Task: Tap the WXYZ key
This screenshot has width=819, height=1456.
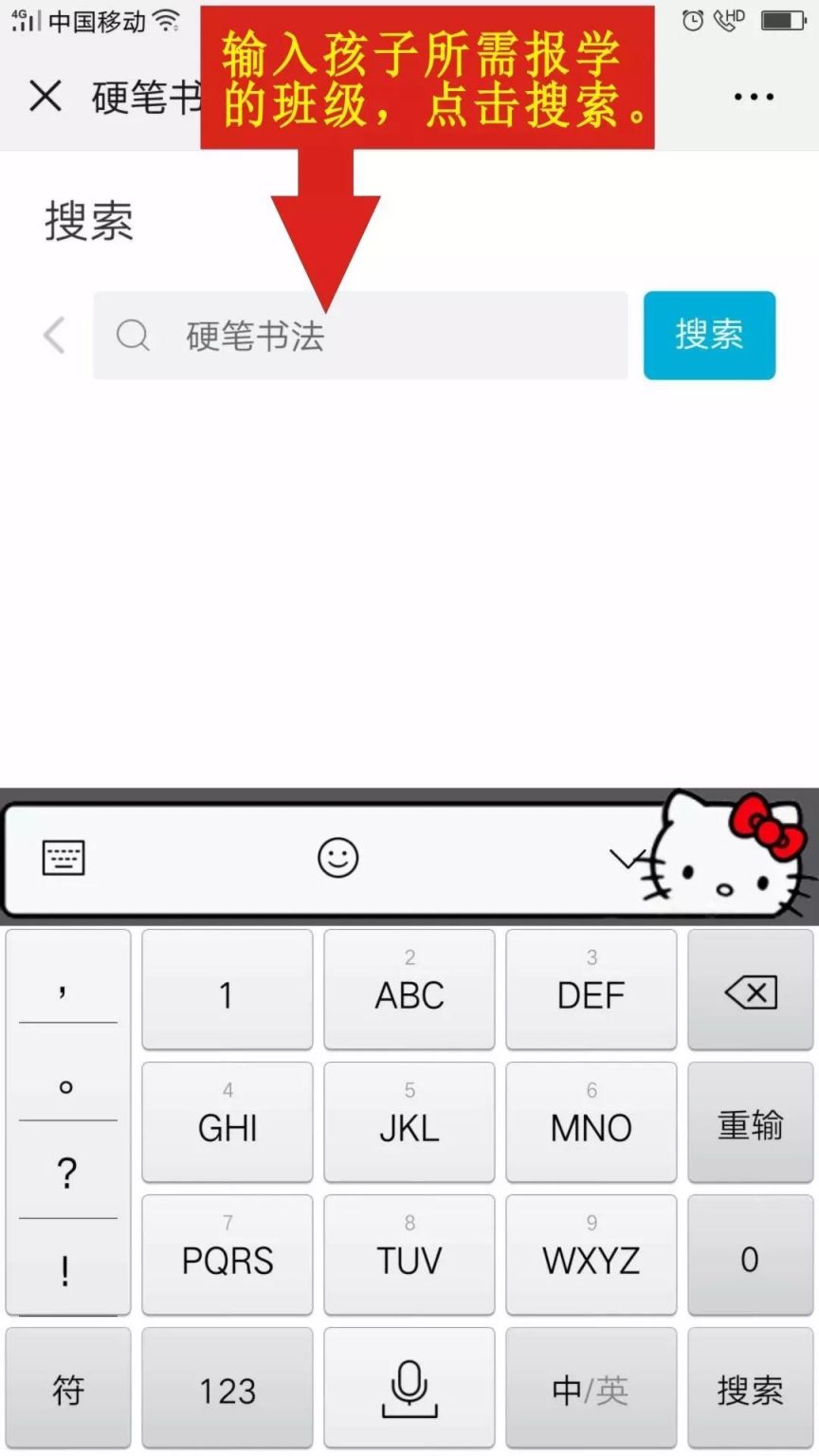Action: coord(591,1257)
